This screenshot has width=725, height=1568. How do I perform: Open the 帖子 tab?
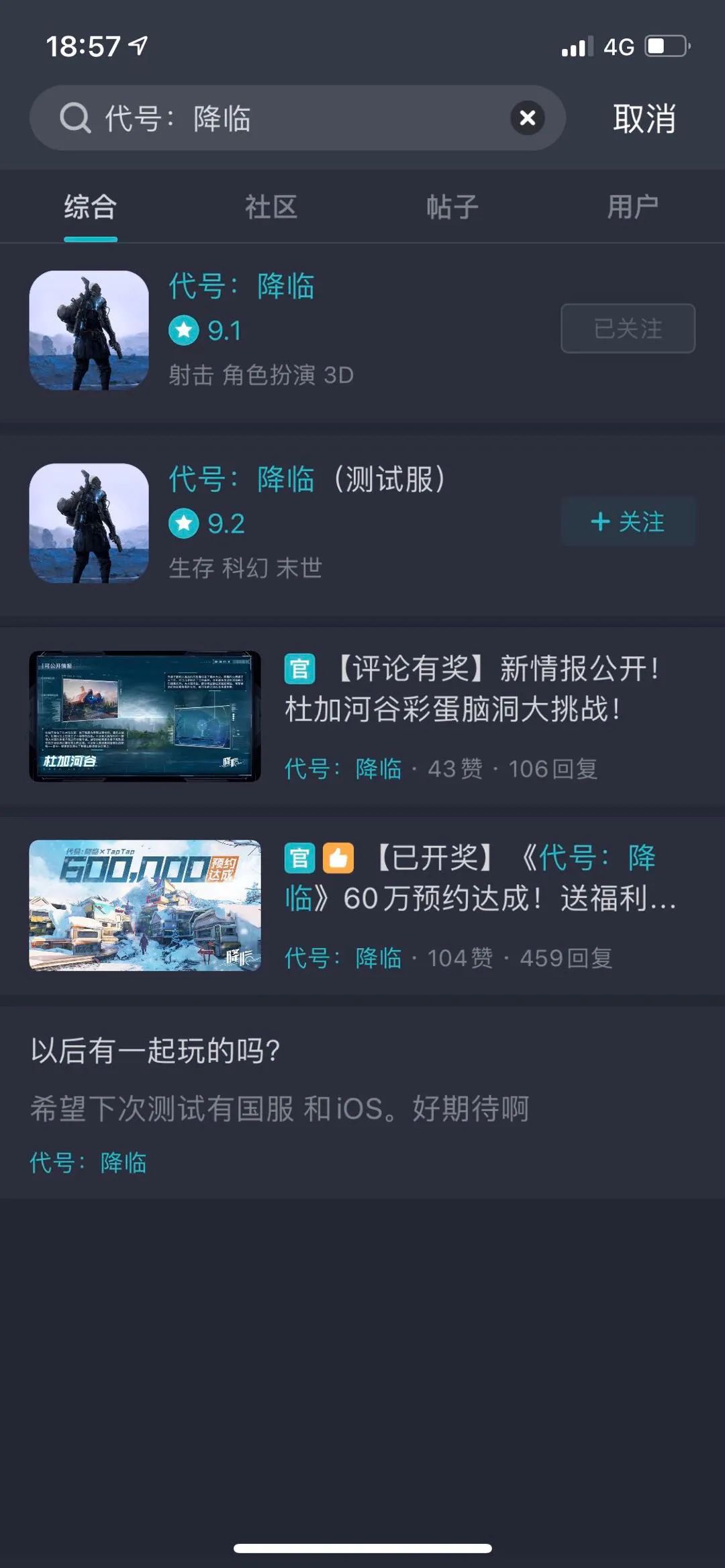[453, 207]
